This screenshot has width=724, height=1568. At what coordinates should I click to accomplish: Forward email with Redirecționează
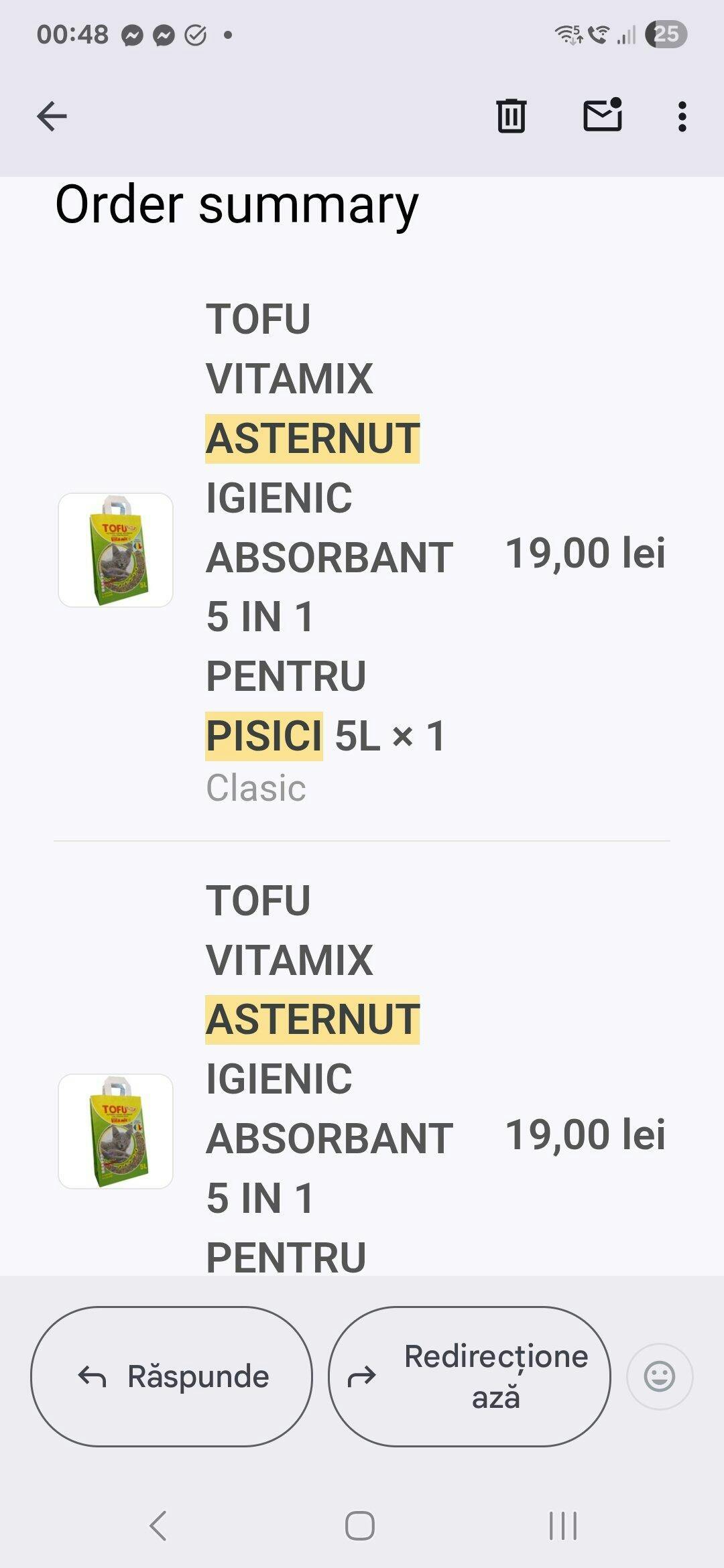coord(469,1376)
